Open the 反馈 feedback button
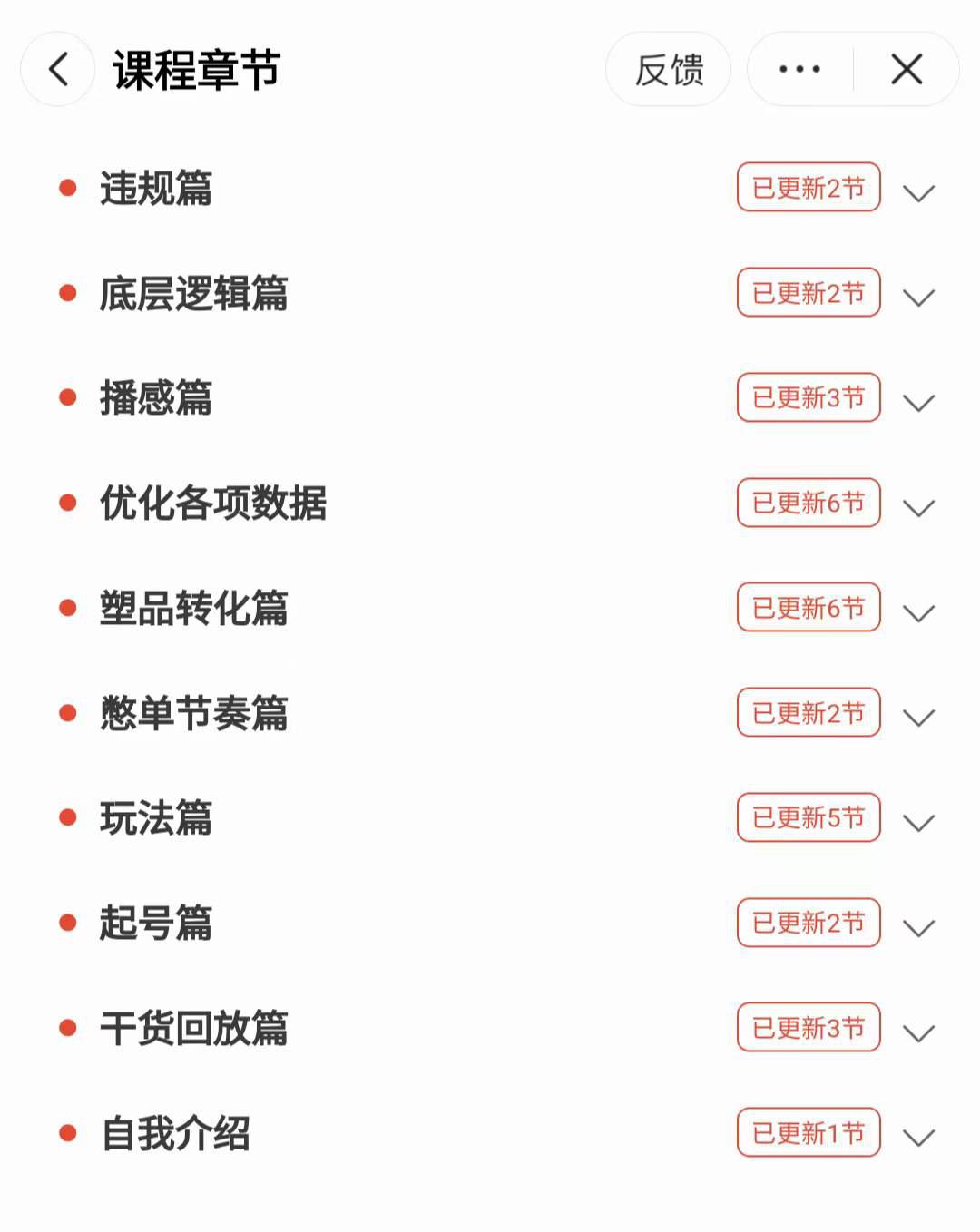The width and height of the screenshot is (980, 1232). [x=669, y=70]
